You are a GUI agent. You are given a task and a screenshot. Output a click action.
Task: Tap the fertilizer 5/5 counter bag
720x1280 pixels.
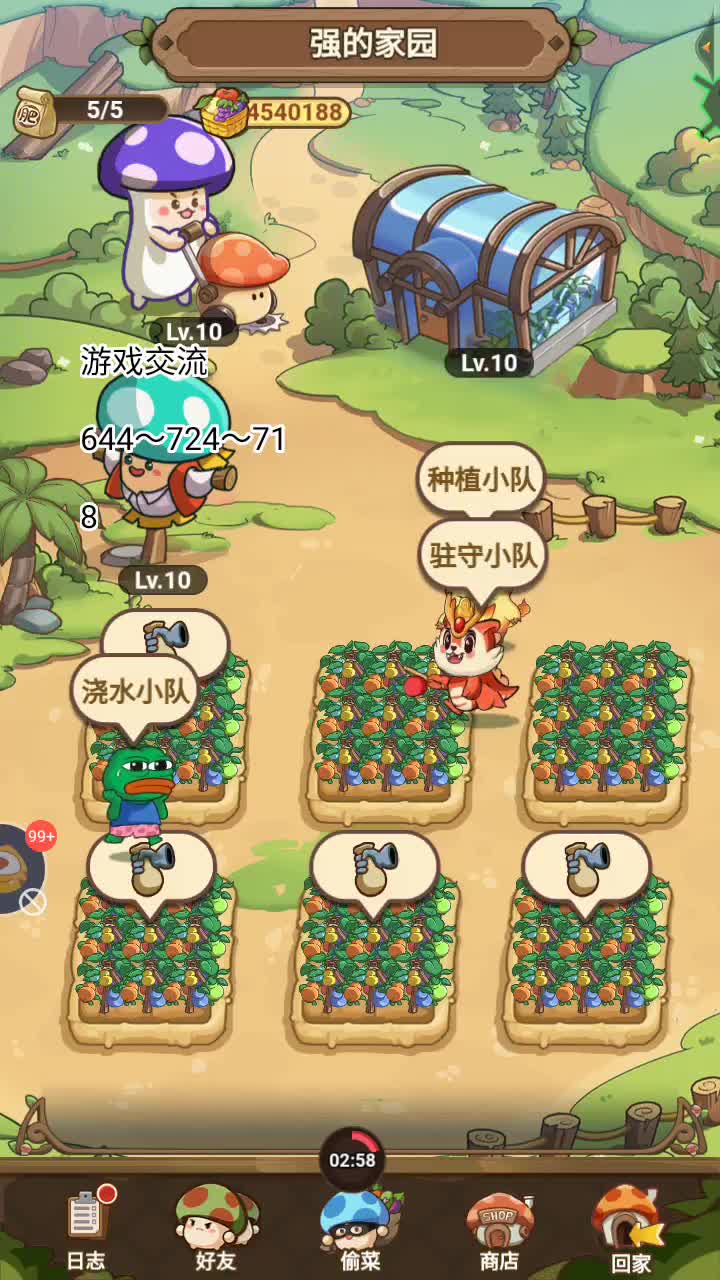pos(32,112)
